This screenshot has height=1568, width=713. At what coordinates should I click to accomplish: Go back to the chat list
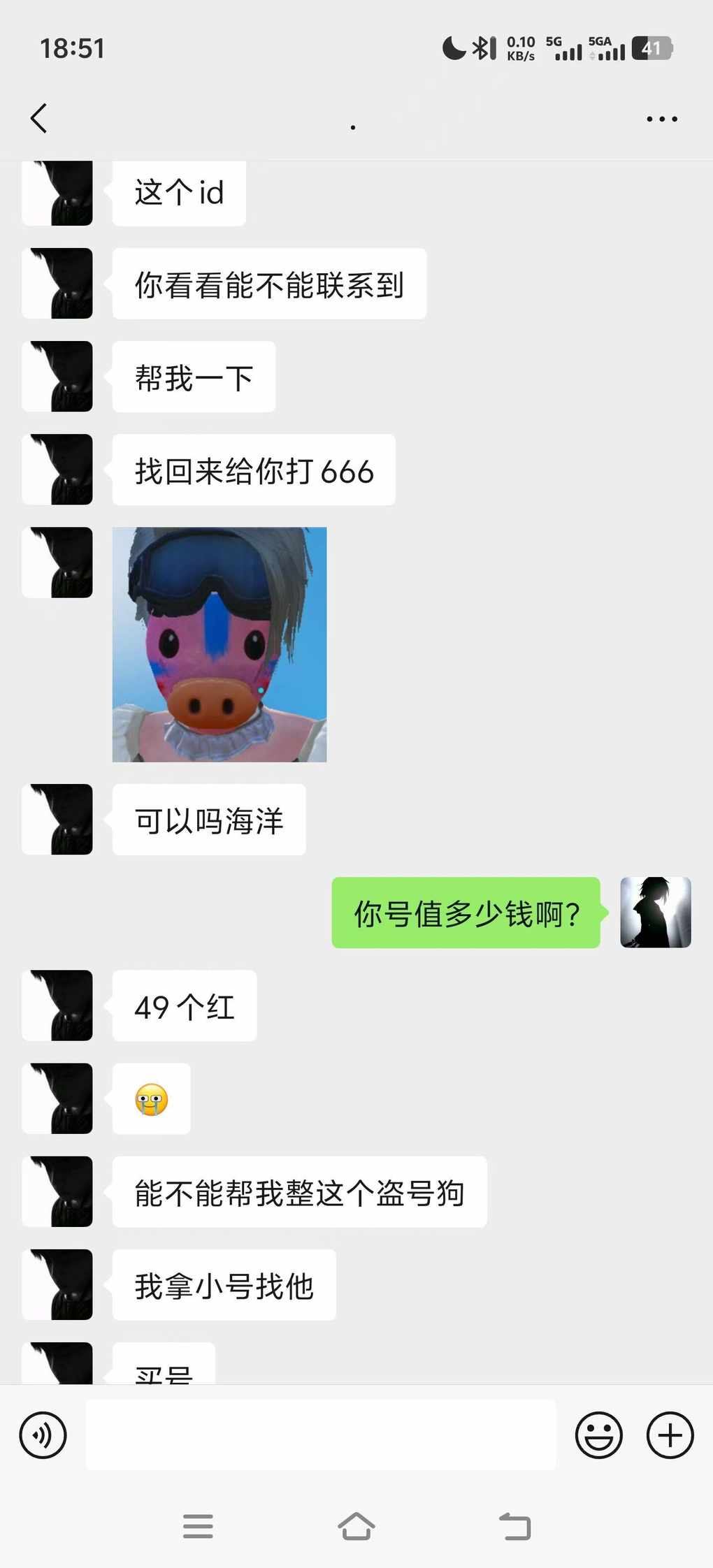(39, 118)
